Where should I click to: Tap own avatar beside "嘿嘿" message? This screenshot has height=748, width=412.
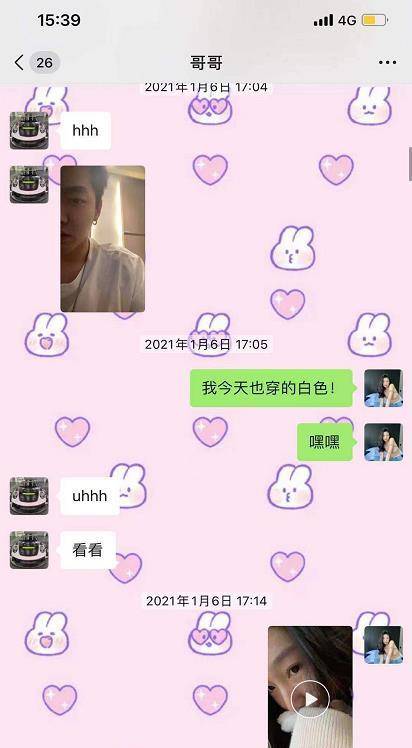tap(383, 442)
